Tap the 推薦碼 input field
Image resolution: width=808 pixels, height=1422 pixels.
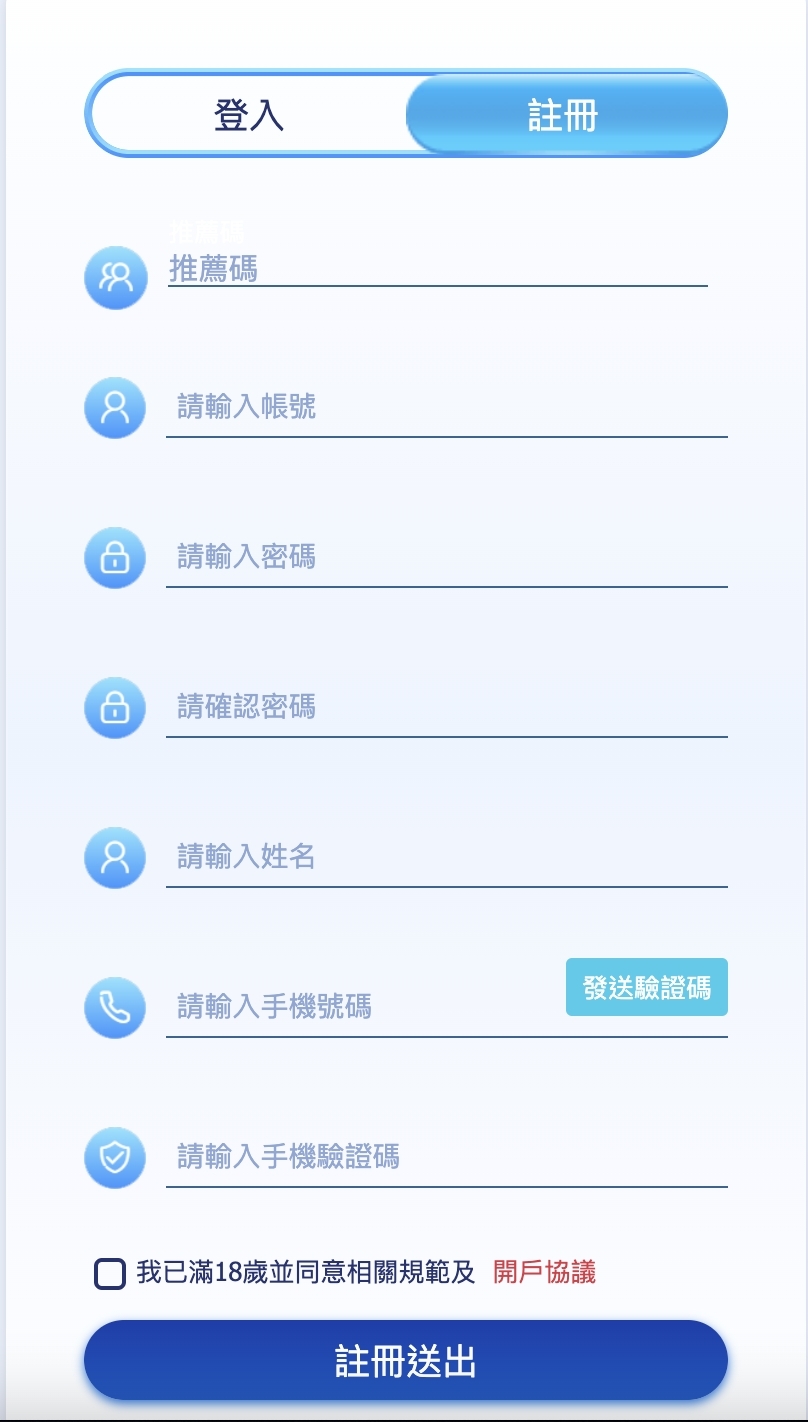click(437, 269)
